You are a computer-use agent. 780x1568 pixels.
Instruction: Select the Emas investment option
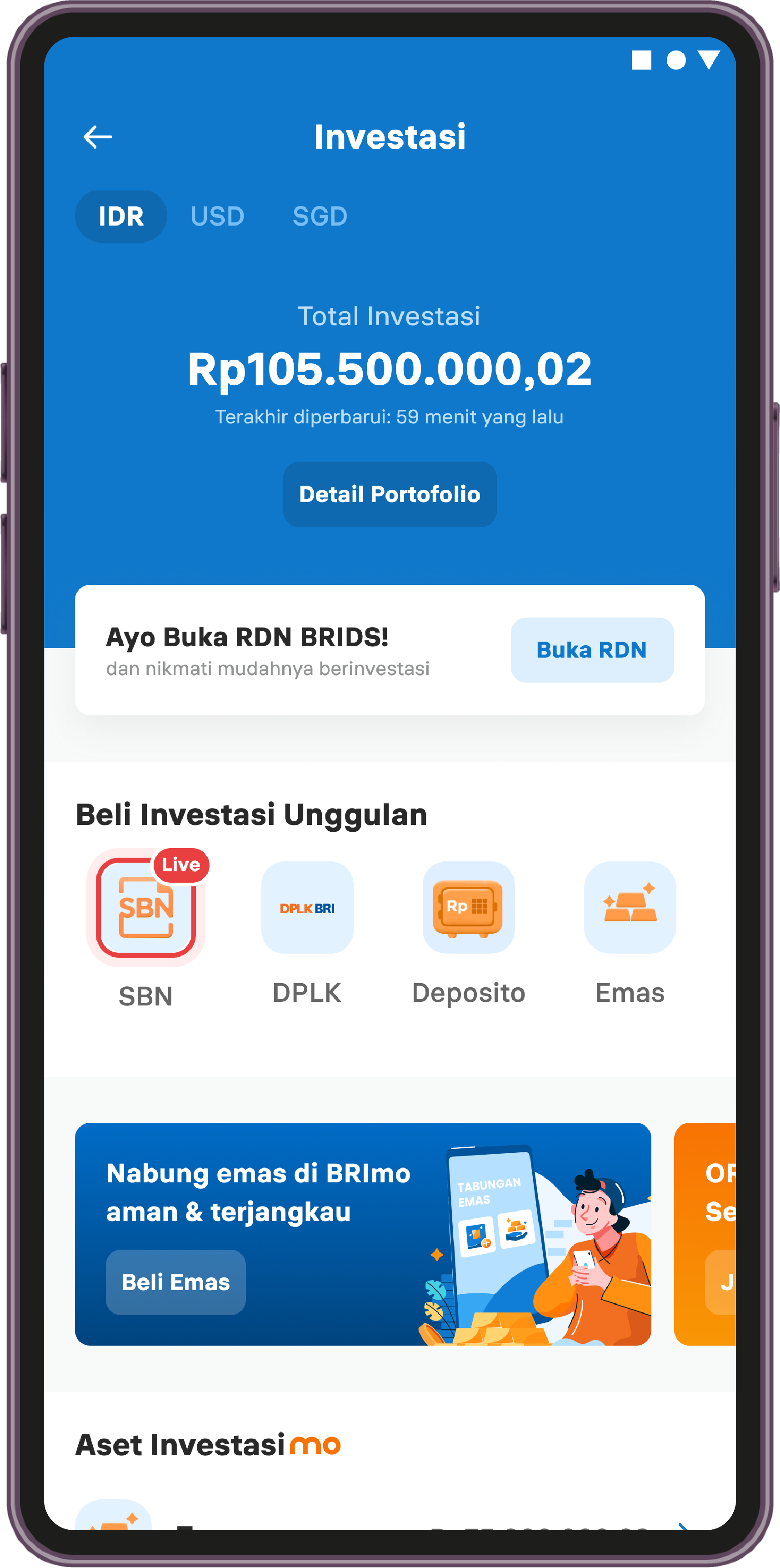pyautogui.click(x=630, y=908)
